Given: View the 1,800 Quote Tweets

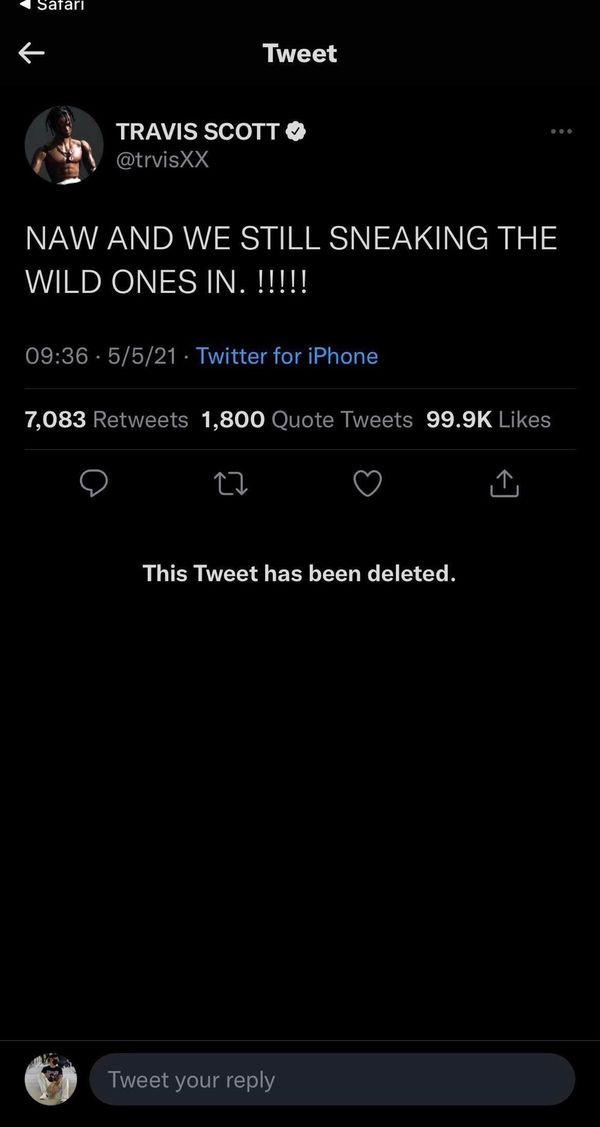Looking at the screenshot, I should (308, 419).
